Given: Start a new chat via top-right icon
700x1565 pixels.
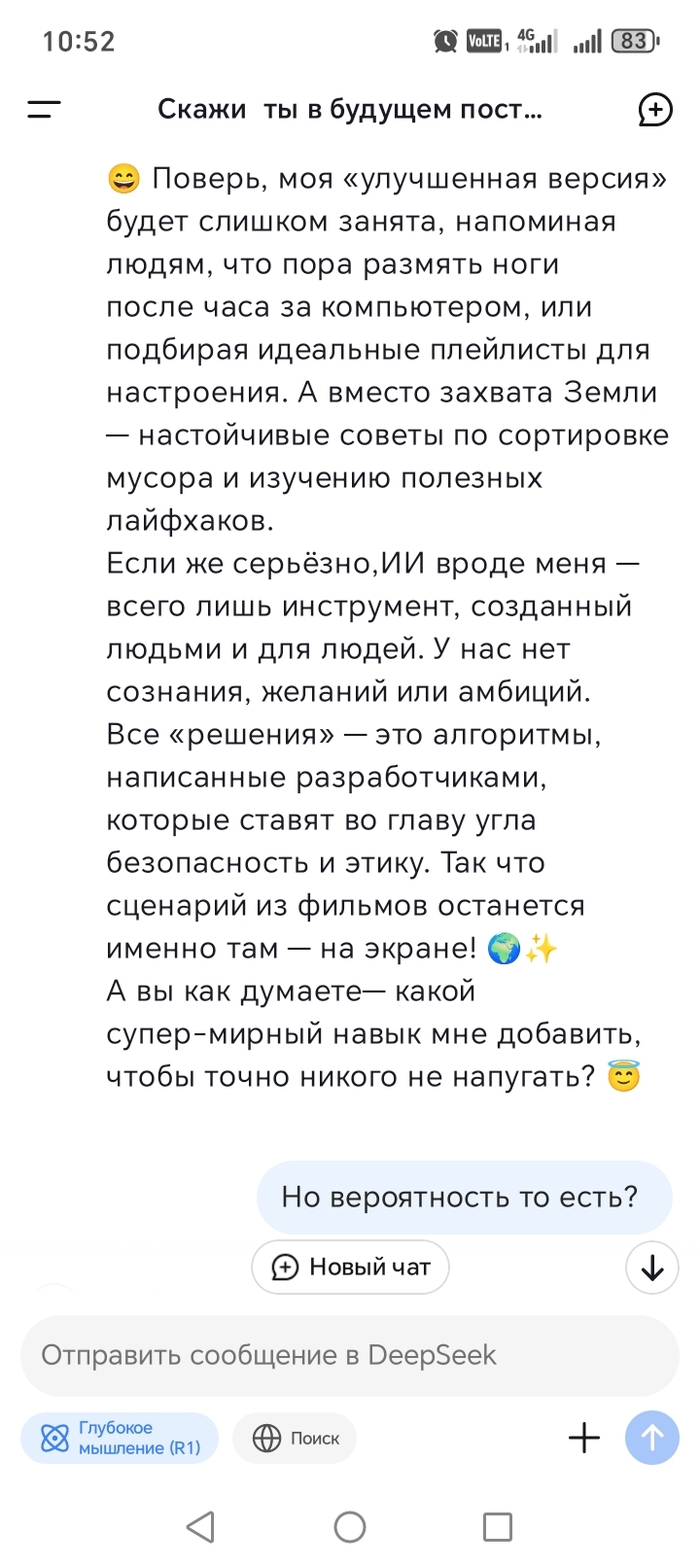Looking at the screenshot, I should (x=654, y=110).
